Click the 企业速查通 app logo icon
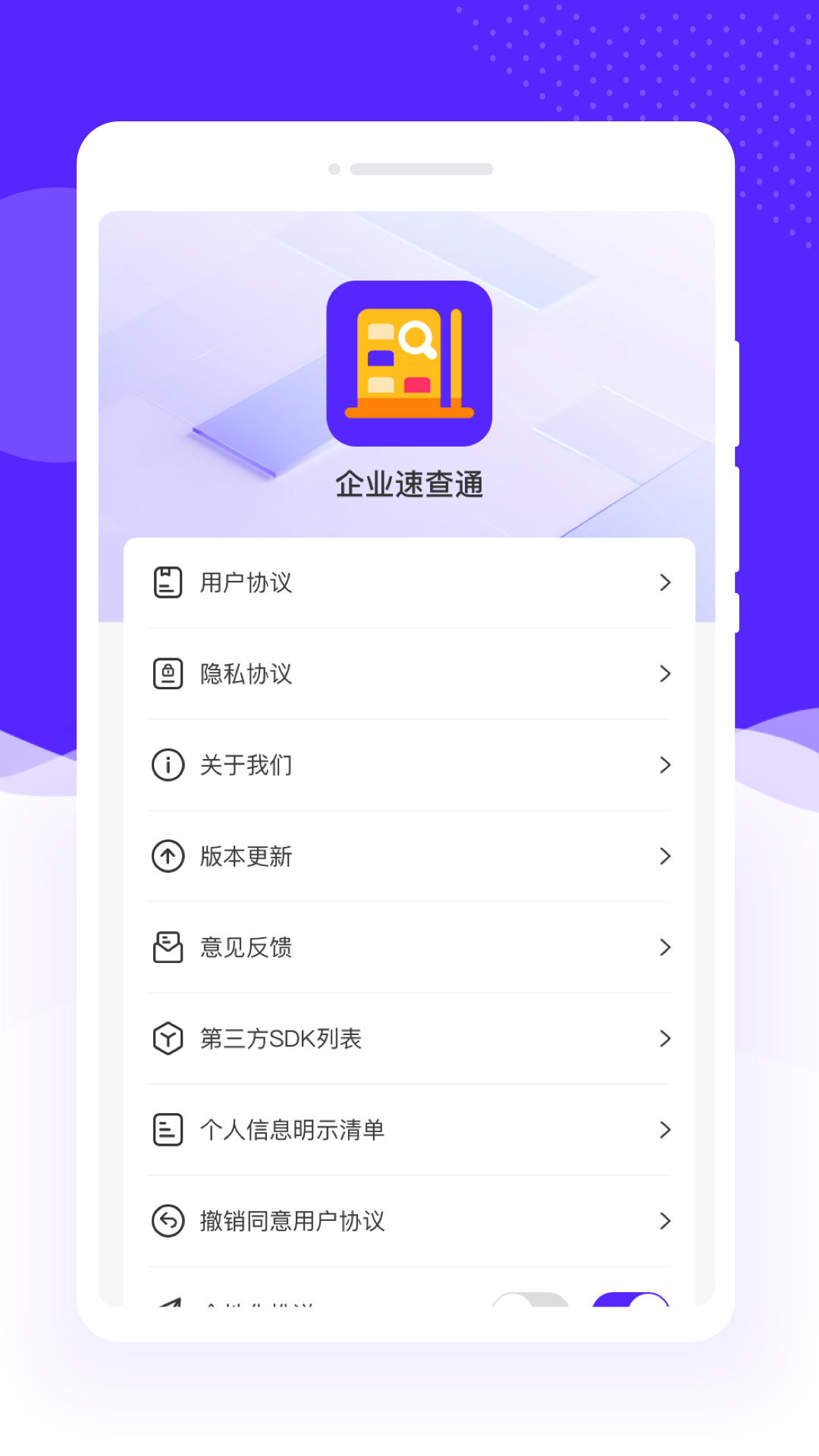 point(409,366)
